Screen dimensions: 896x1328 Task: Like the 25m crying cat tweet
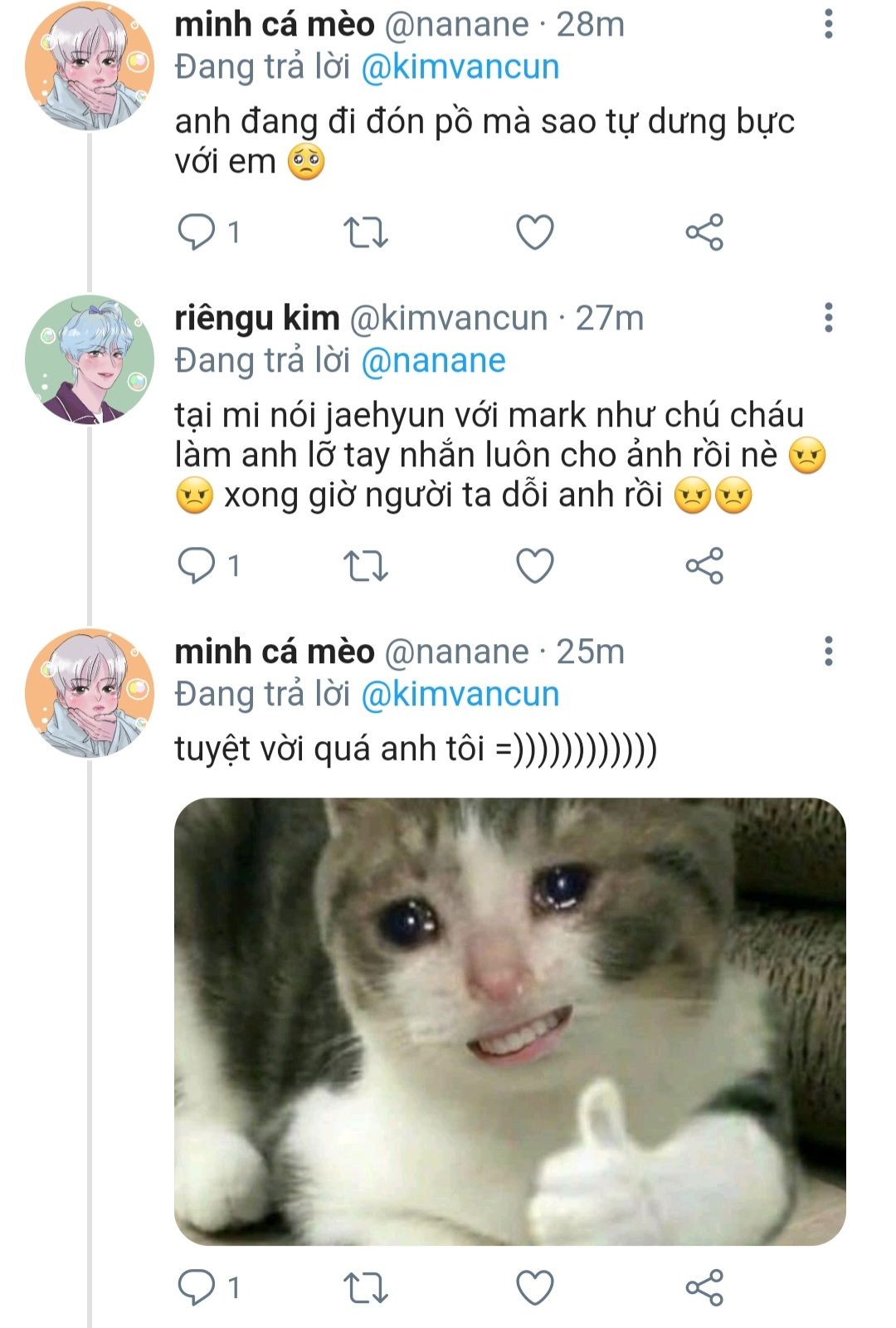(535, 1288)
